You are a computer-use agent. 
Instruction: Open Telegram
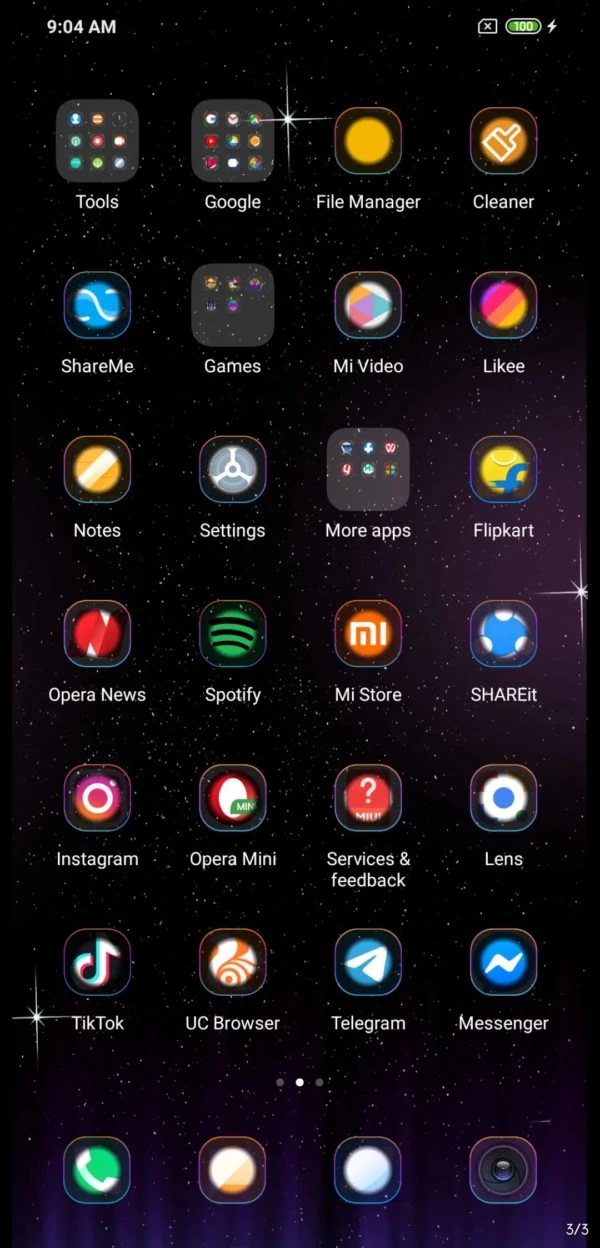coord(368,962)
